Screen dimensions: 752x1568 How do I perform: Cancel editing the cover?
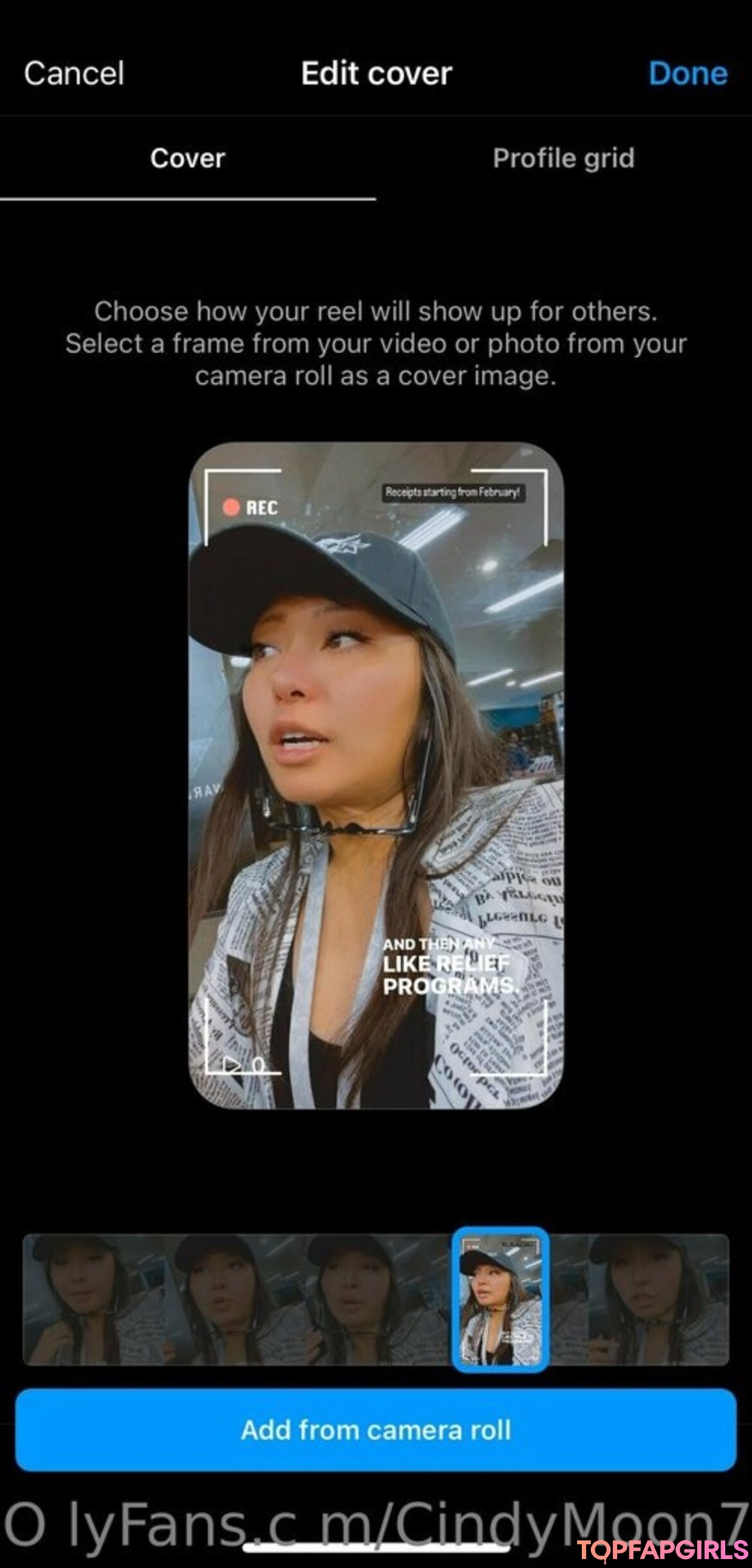[x=74, y=73]
